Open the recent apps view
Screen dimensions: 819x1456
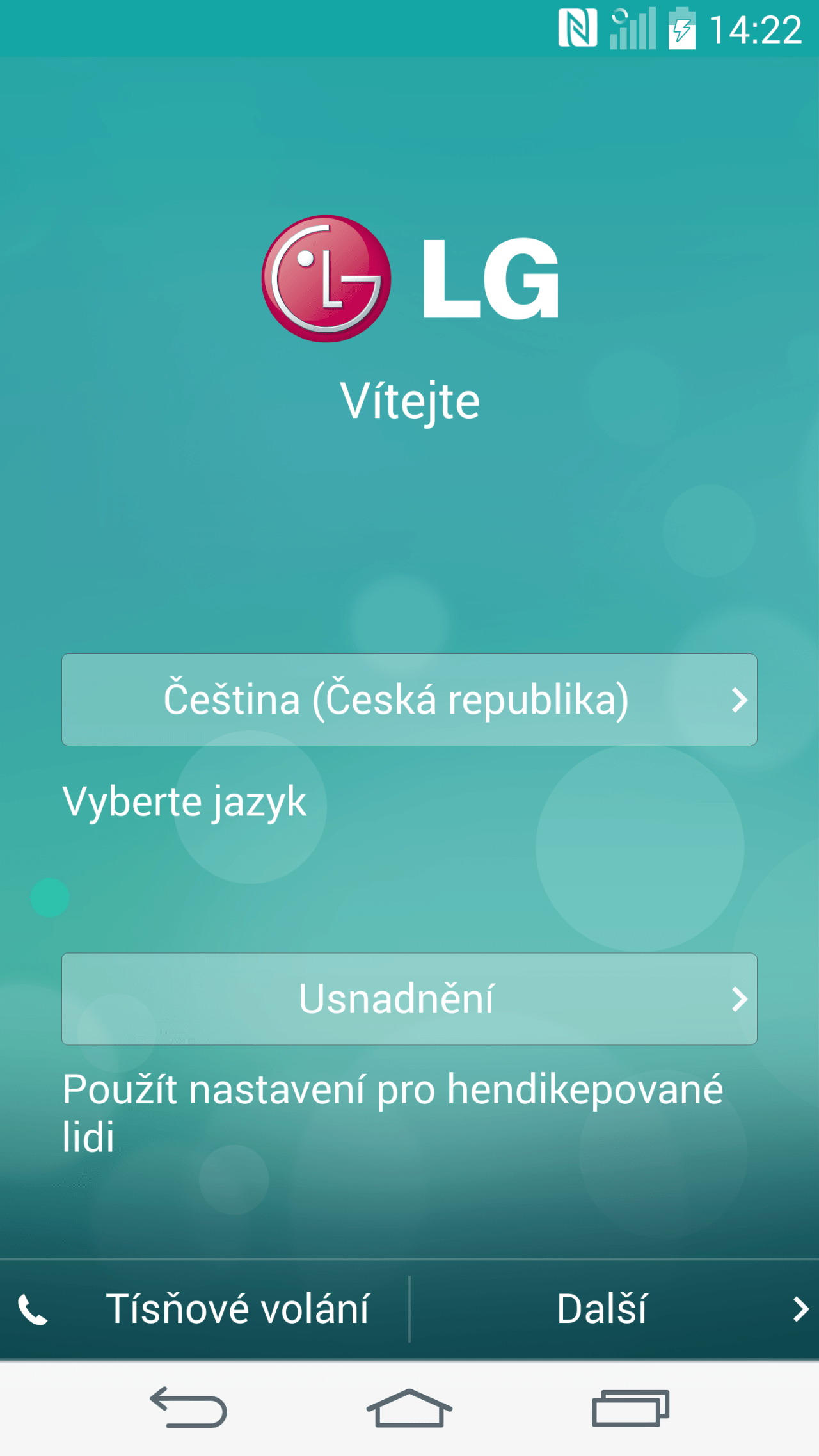[x=630, y=1407]
